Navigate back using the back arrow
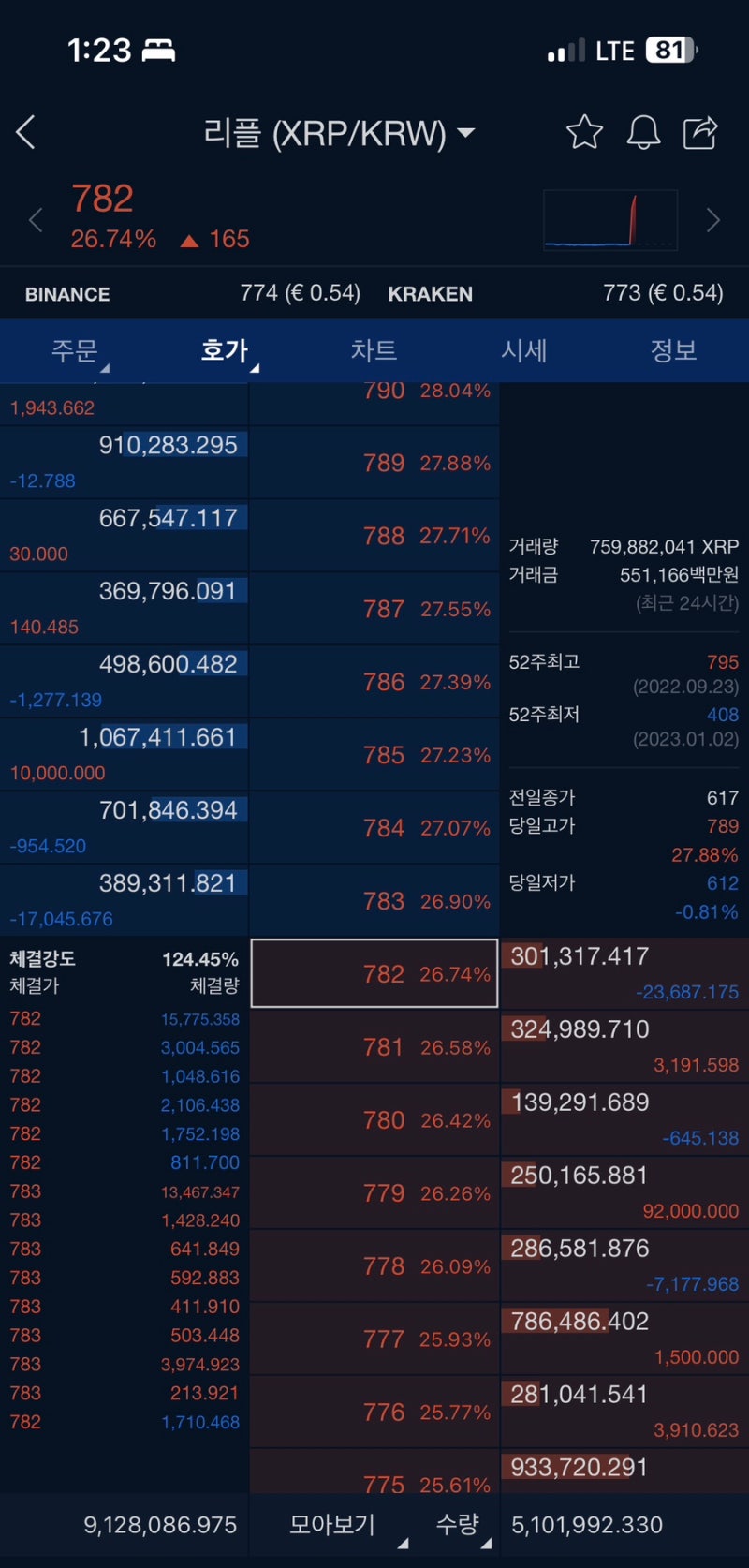This screenshot has width=749, height=1568. coord(25,132)
